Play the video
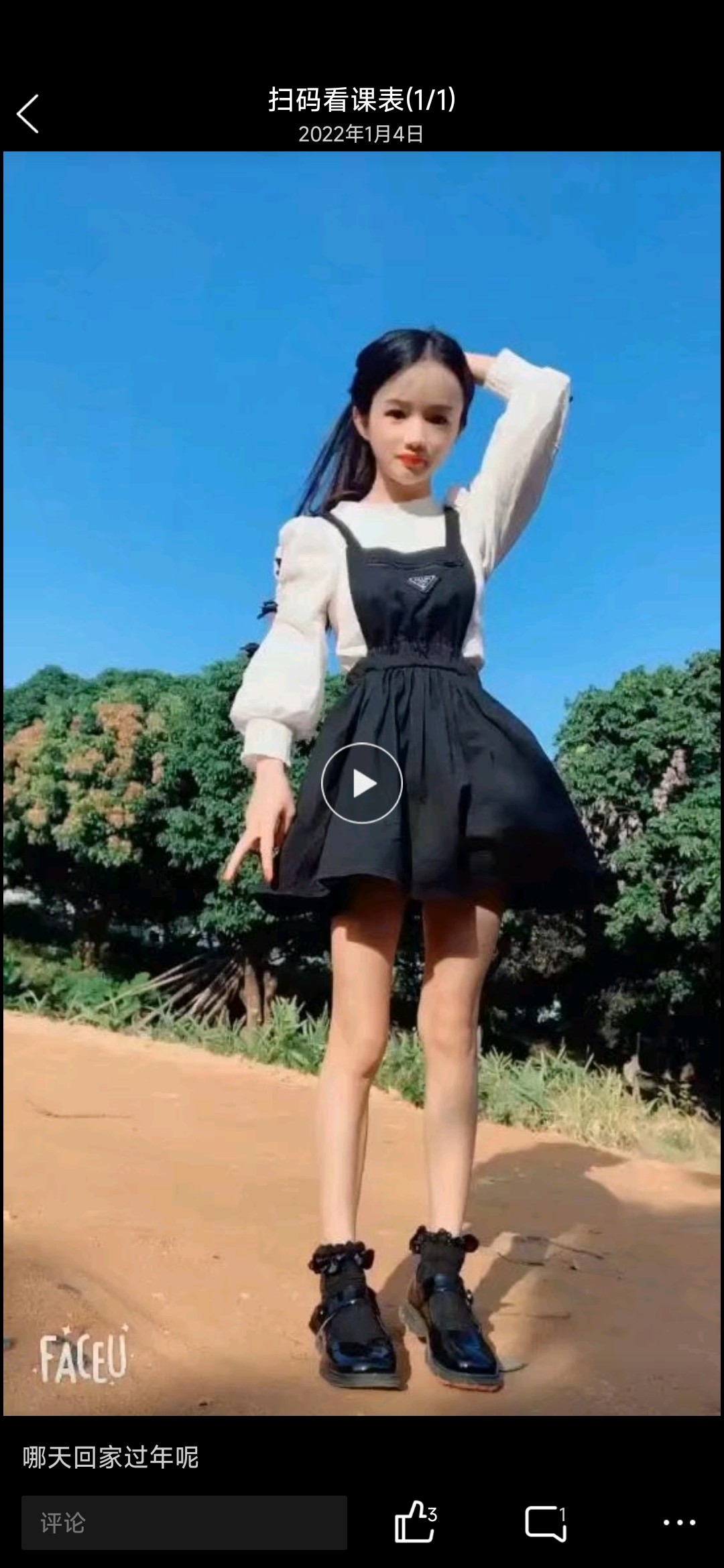 [x=362, y=783]
